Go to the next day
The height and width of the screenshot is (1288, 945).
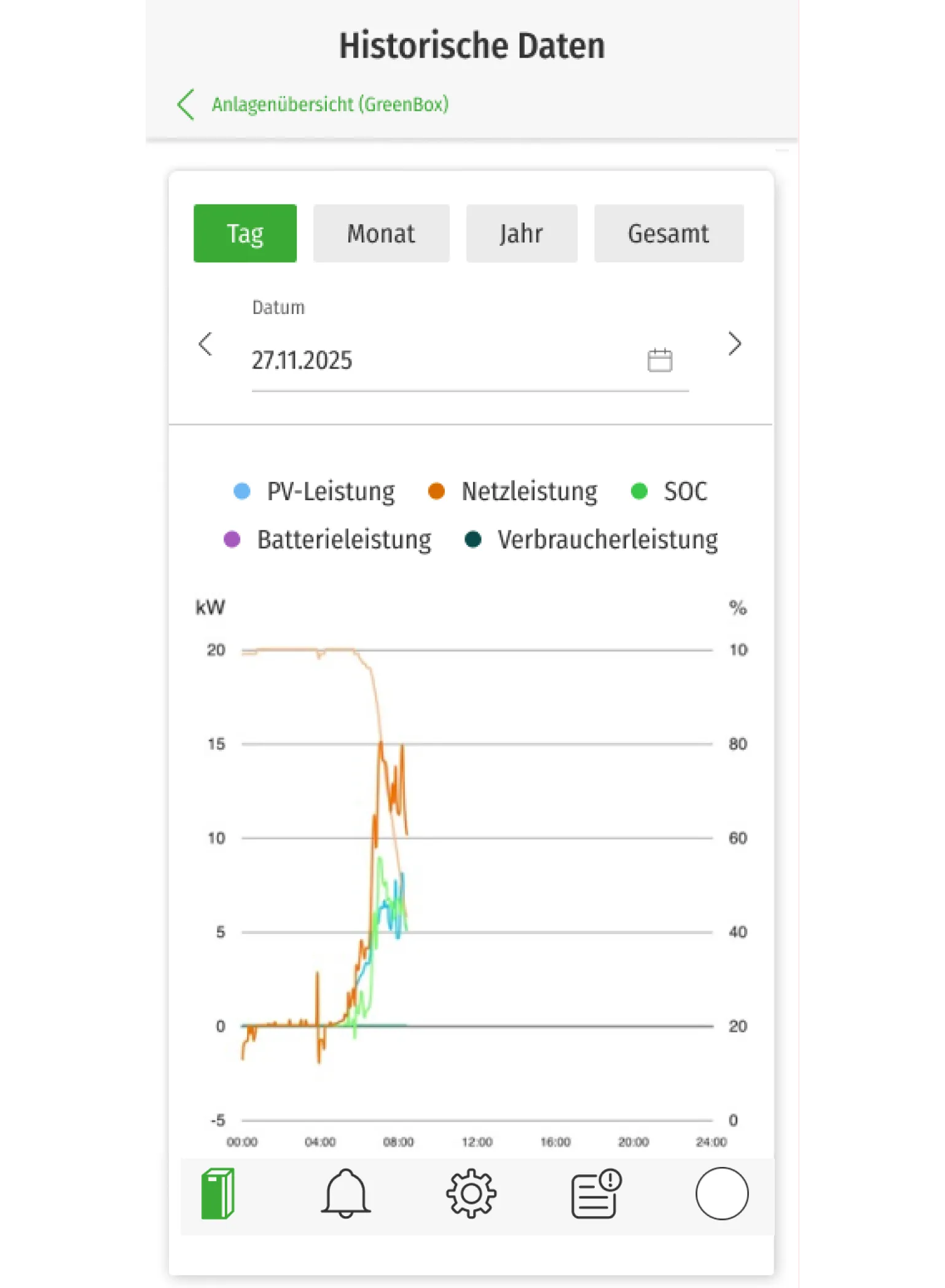click(x=734, y=344)
